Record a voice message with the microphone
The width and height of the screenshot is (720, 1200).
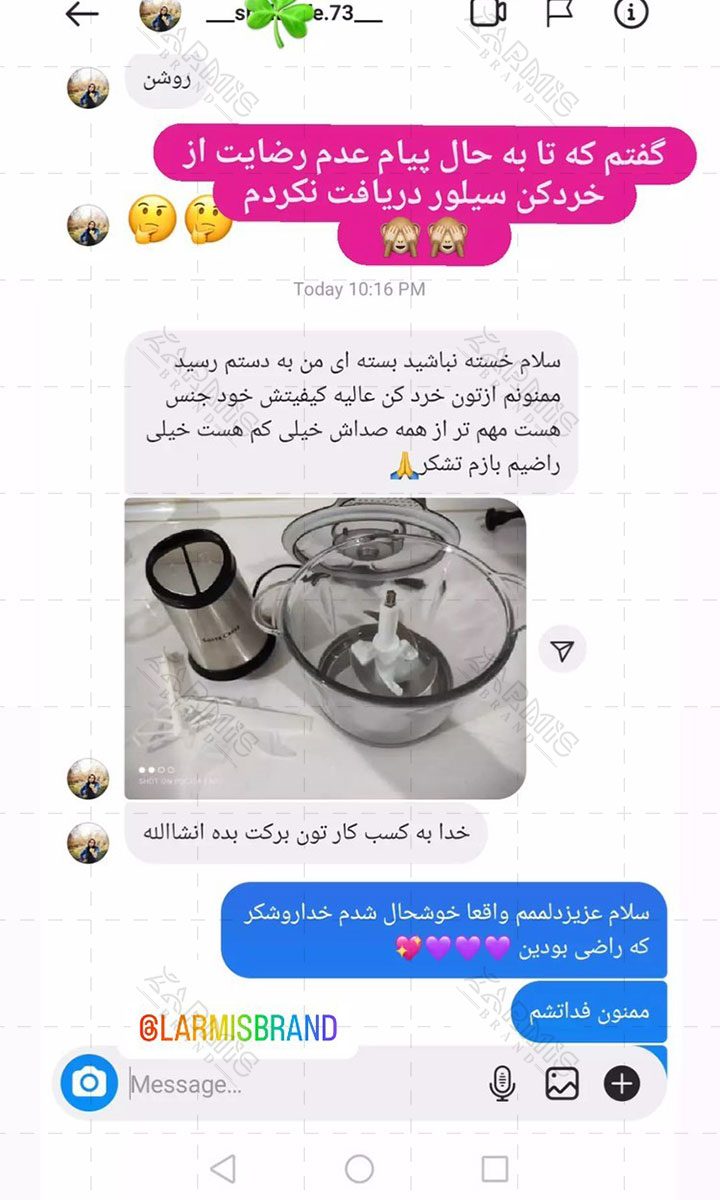pos(502,1084)
